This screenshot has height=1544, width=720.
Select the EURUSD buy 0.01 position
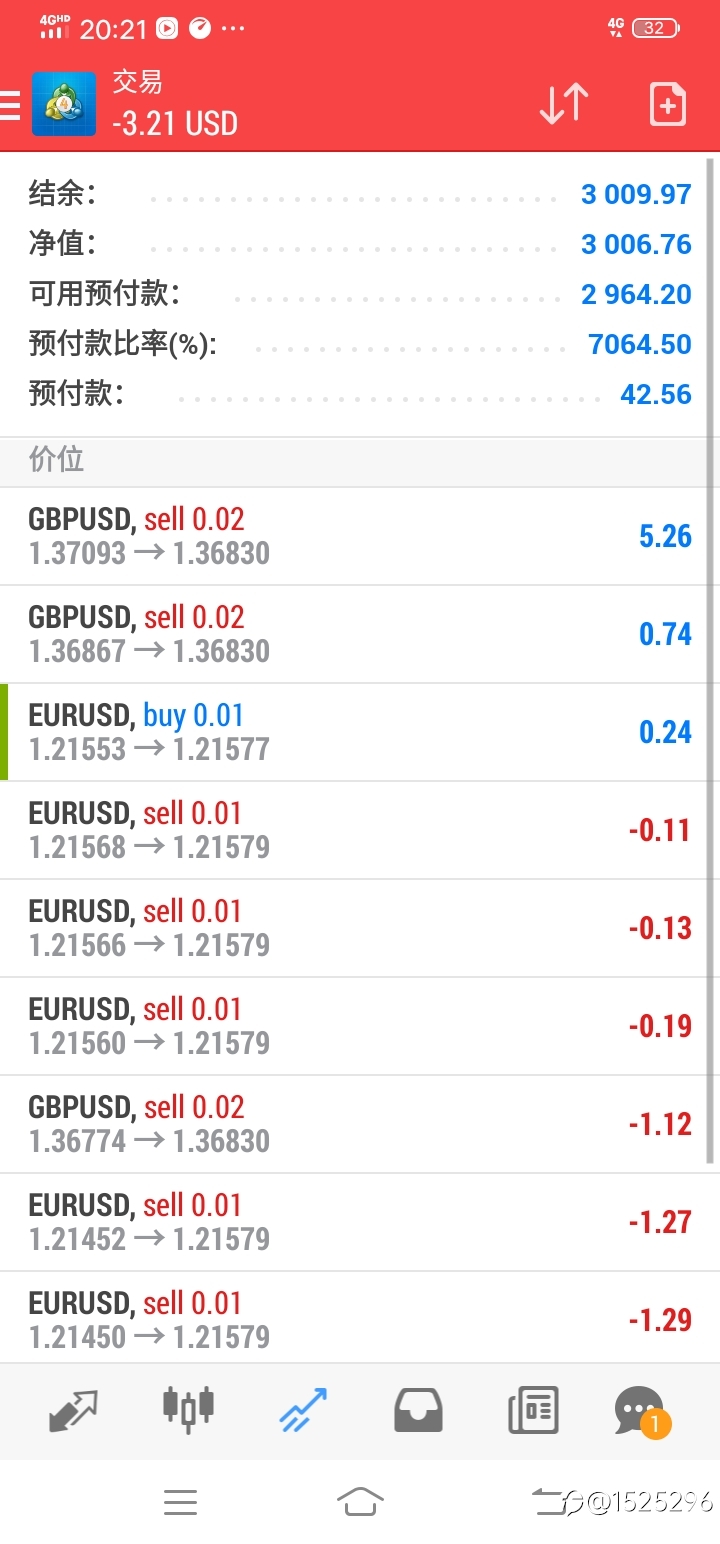tap(360, 732)
